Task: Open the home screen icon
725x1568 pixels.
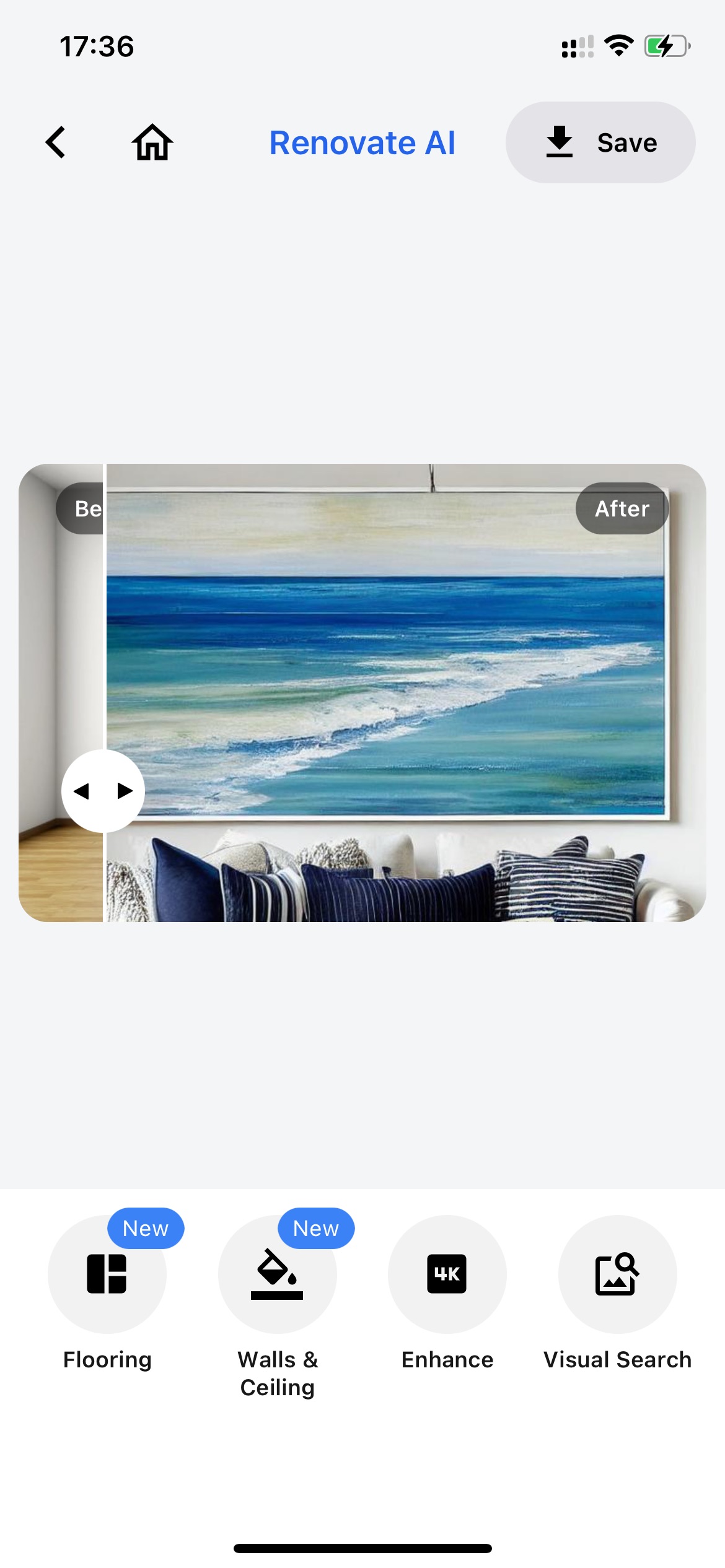Action: [x=152, y=142]
